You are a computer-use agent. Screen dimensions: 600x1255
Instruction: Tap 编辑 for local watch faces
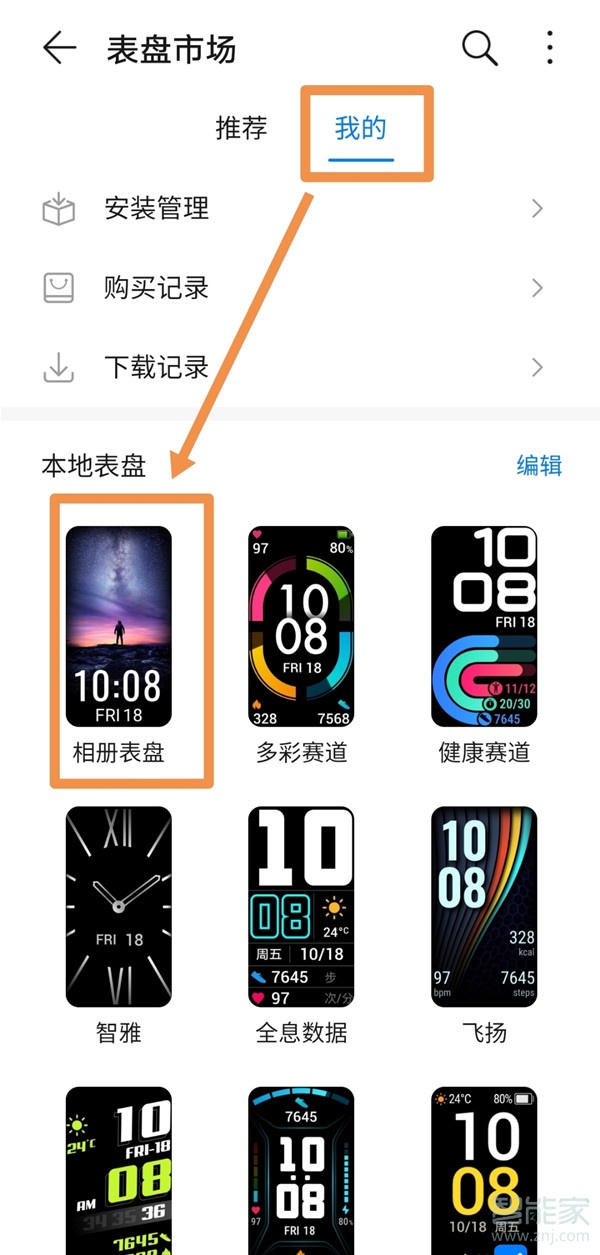pos(538,465)
